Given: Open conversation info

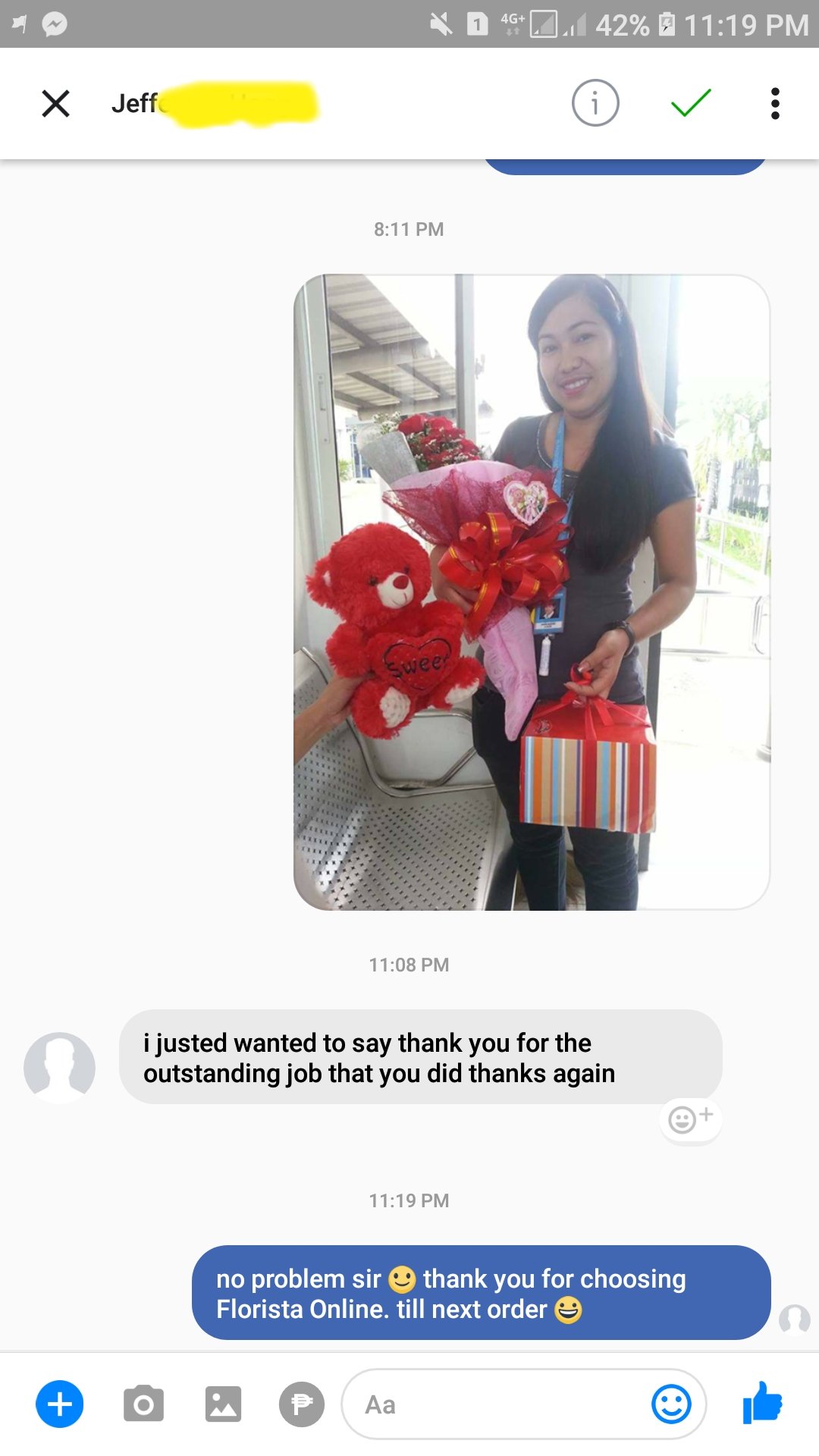Looking at the screenshot, I should (595, 103).
